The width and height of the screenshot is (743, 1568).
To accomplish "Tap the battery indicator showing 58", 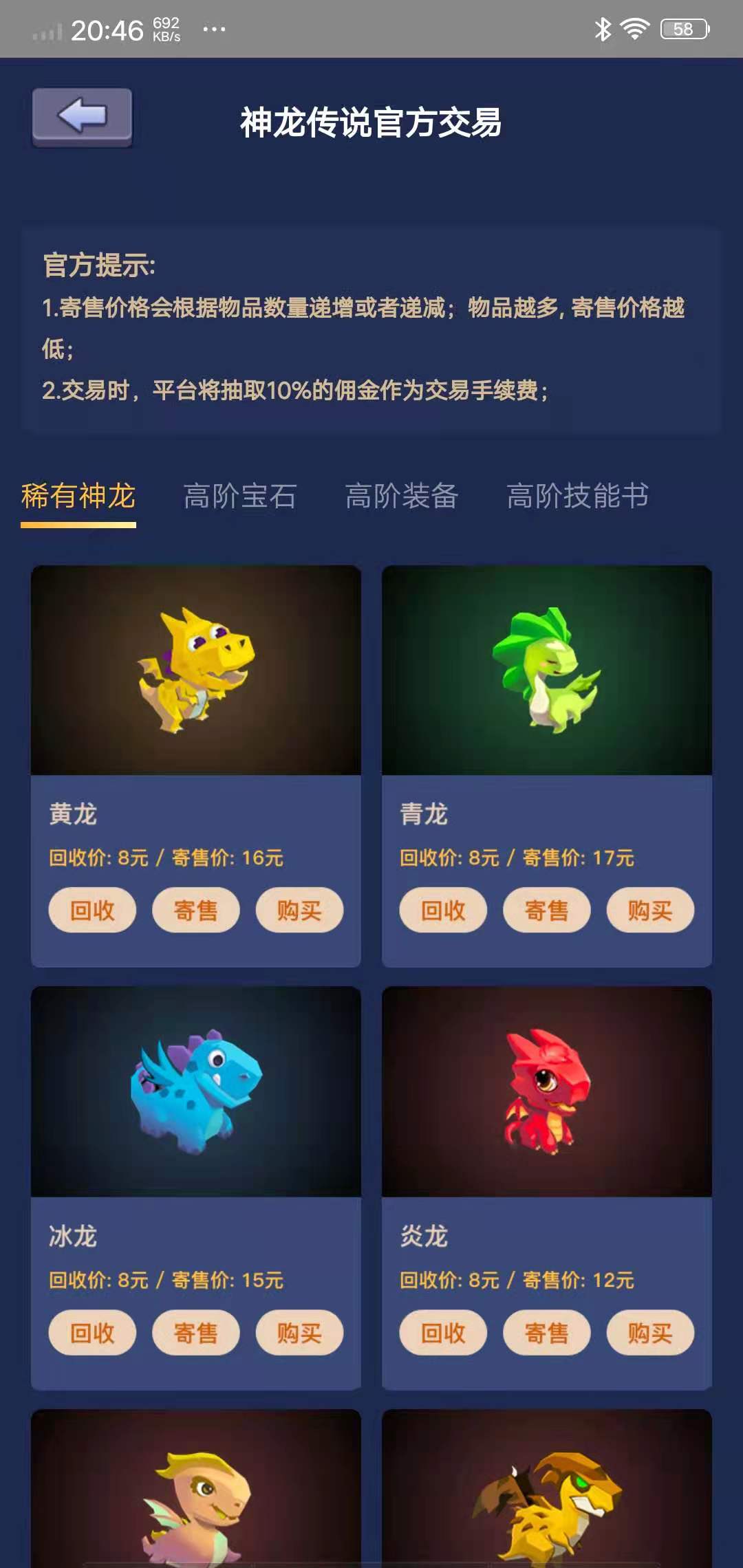I will [x=684, y=28].
